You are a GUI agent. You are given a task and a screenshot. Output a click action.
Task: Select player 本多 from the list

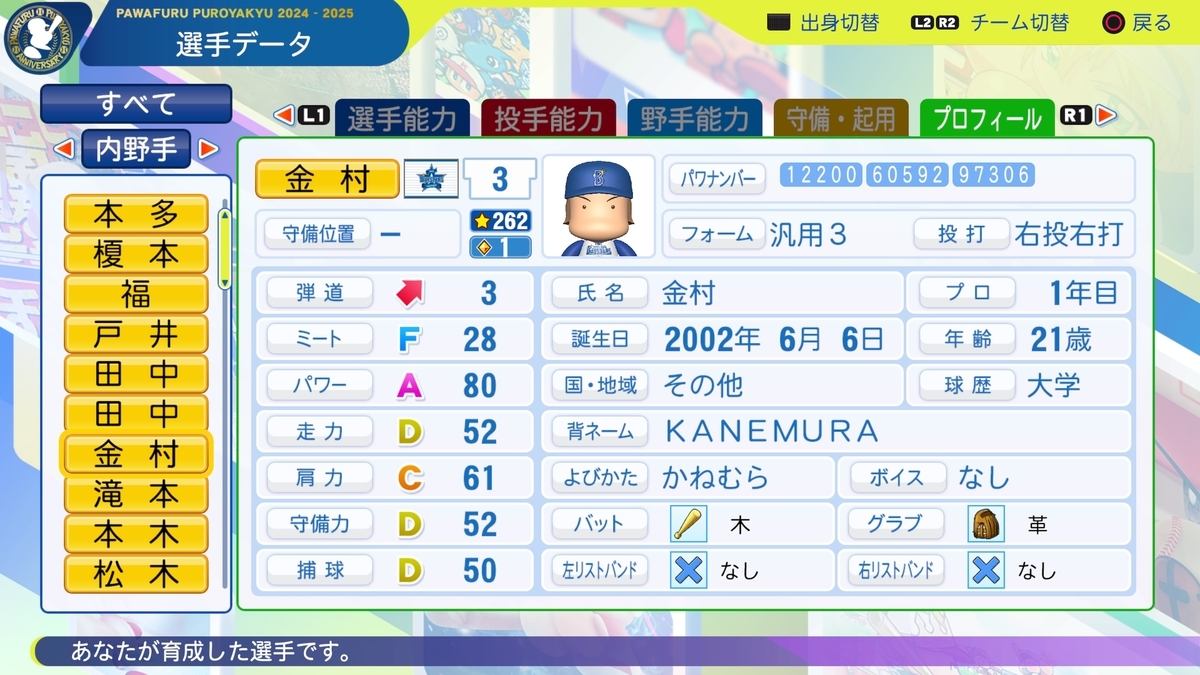coord(136,214)
